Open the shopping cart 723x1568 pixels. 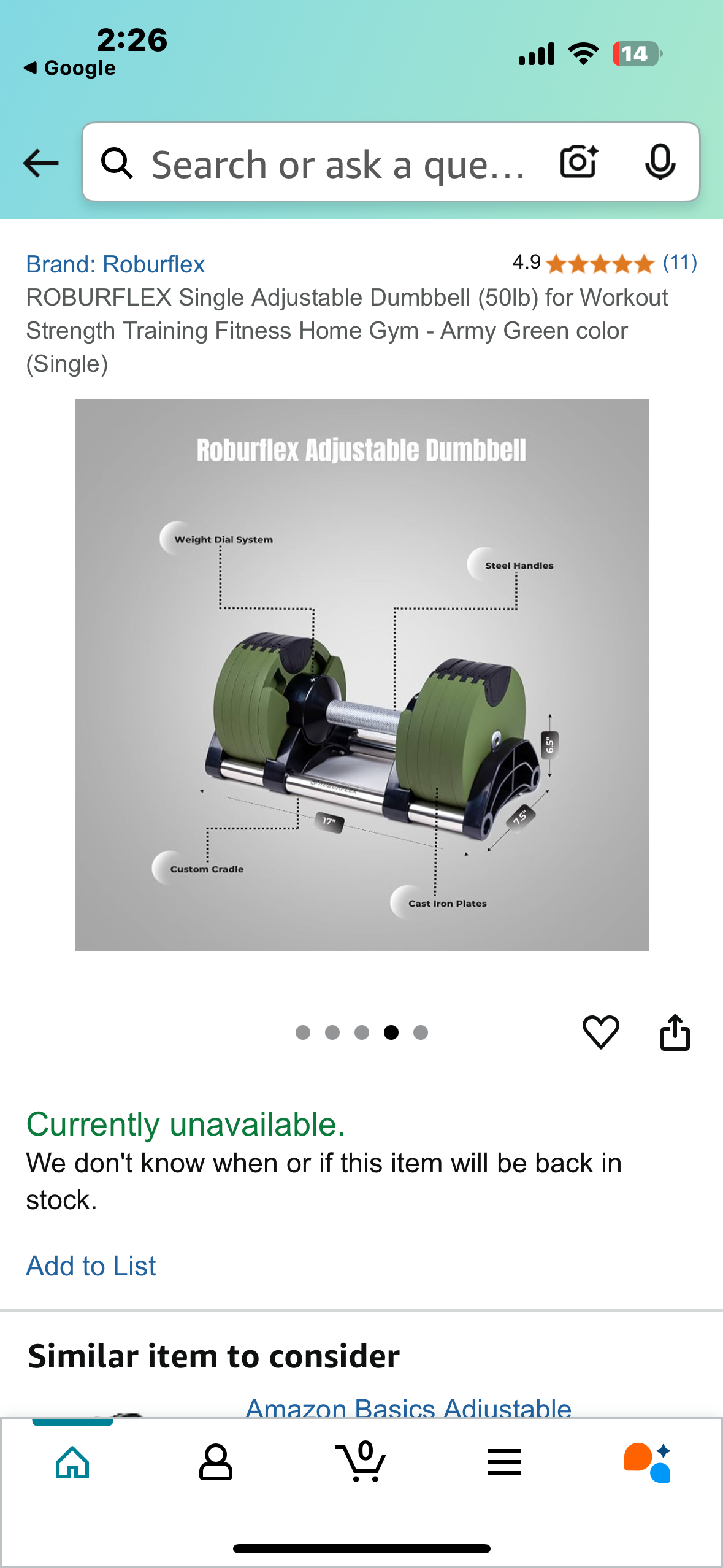[x=362, y=1462]
